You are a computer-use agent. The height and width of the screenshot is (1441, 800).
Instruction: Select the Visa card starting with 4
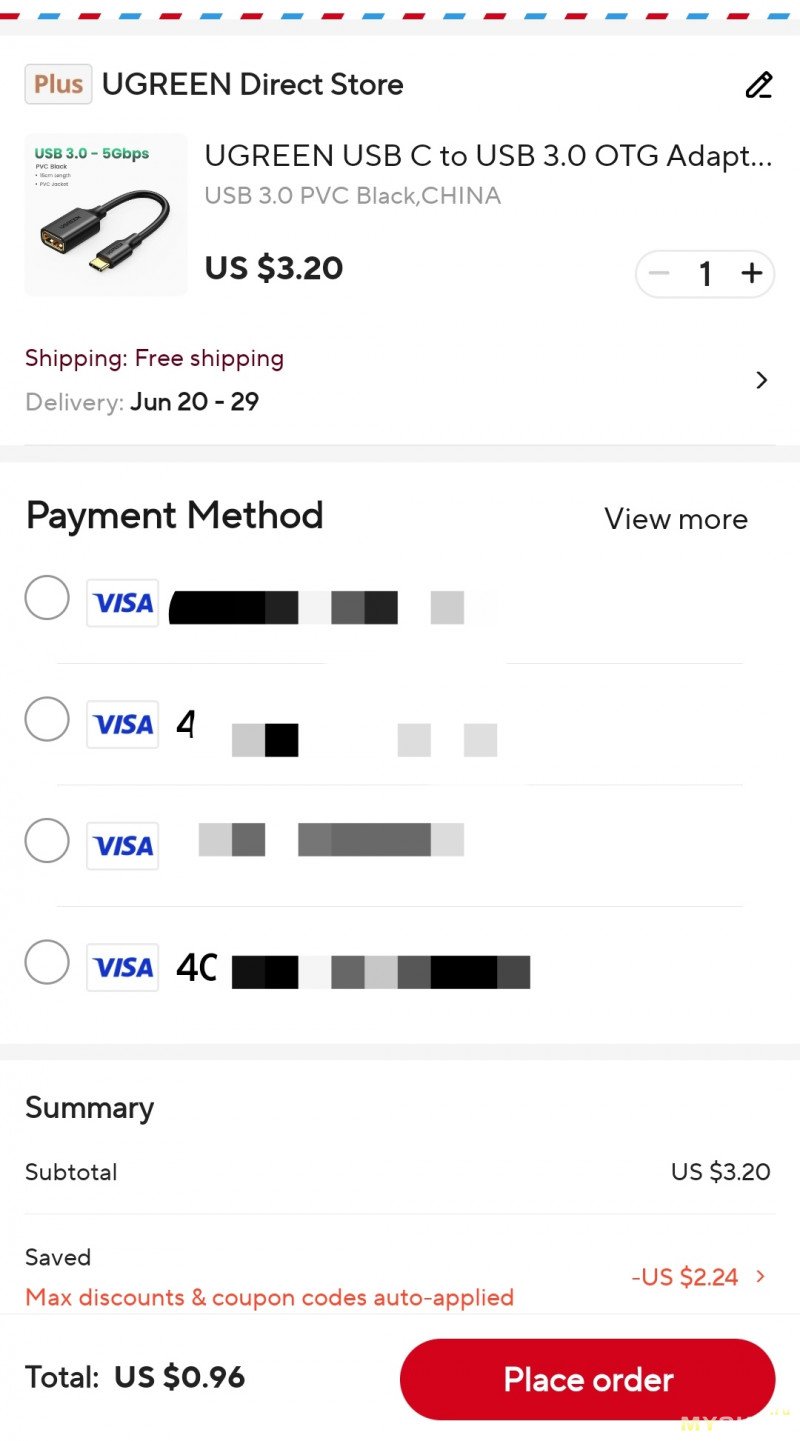pos(47,719)
